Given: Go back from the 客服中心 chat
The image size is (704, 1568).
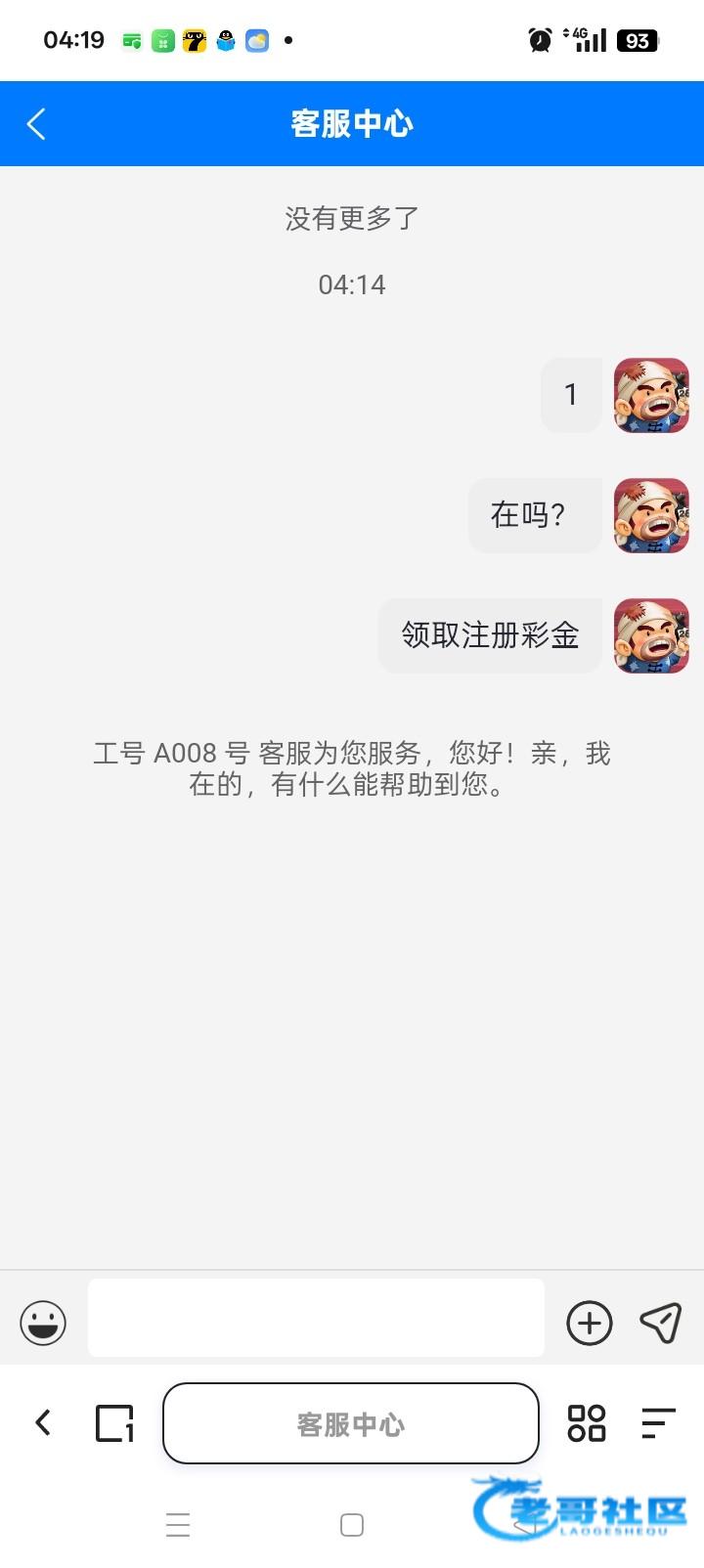Looking at the screenshot, I should pyautogui.click(x=37, y=124).
